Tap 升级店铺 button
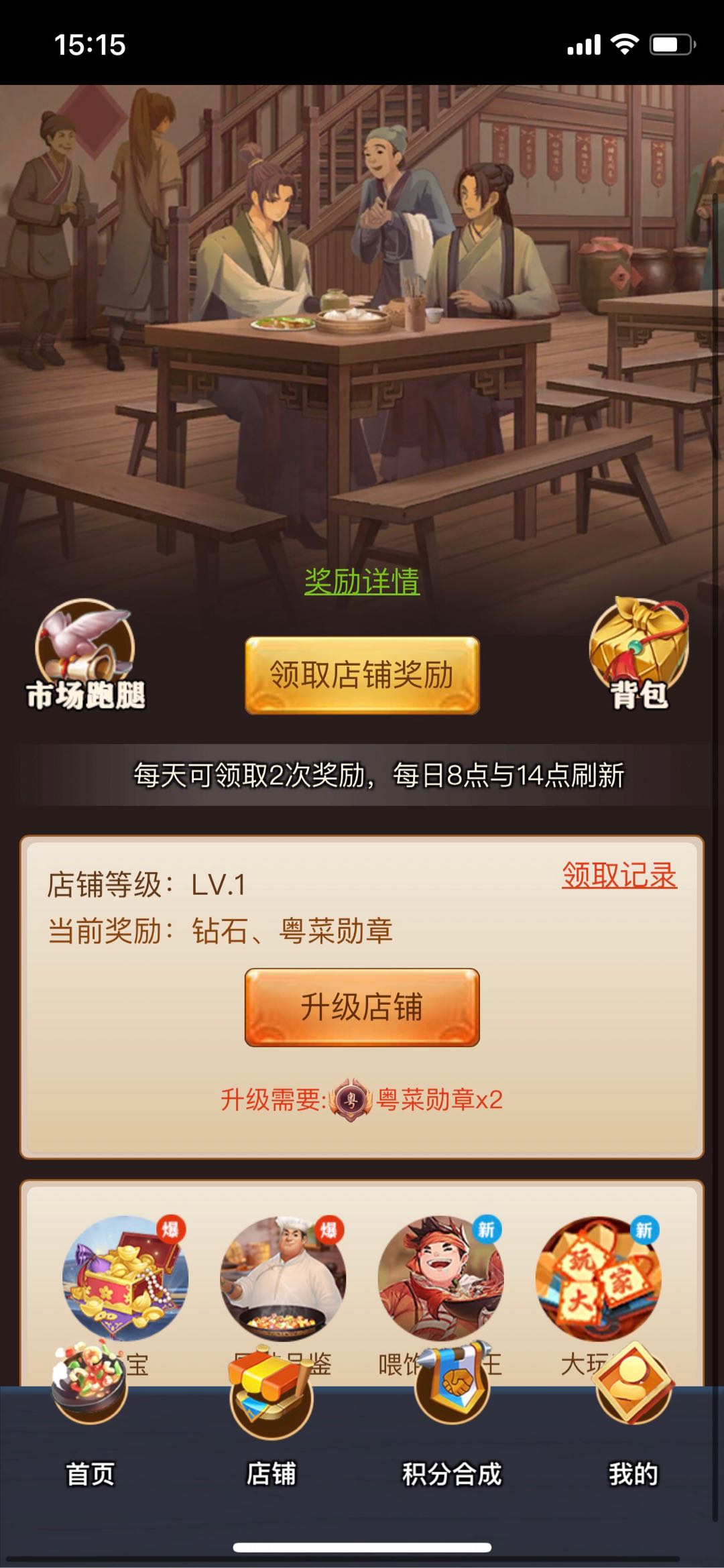 362,1007
